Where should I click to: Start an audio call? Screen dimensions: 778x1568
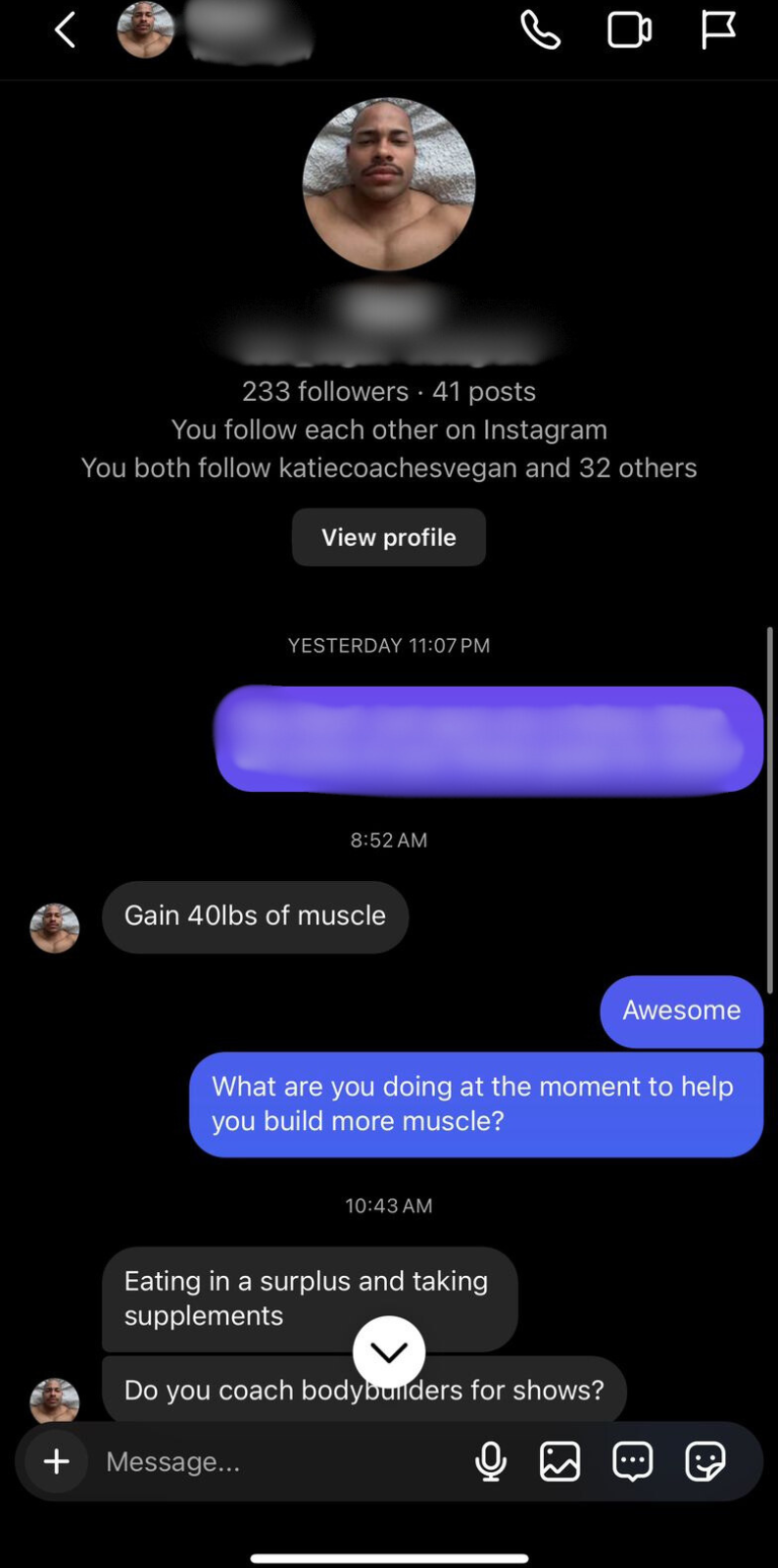point(540,30)
